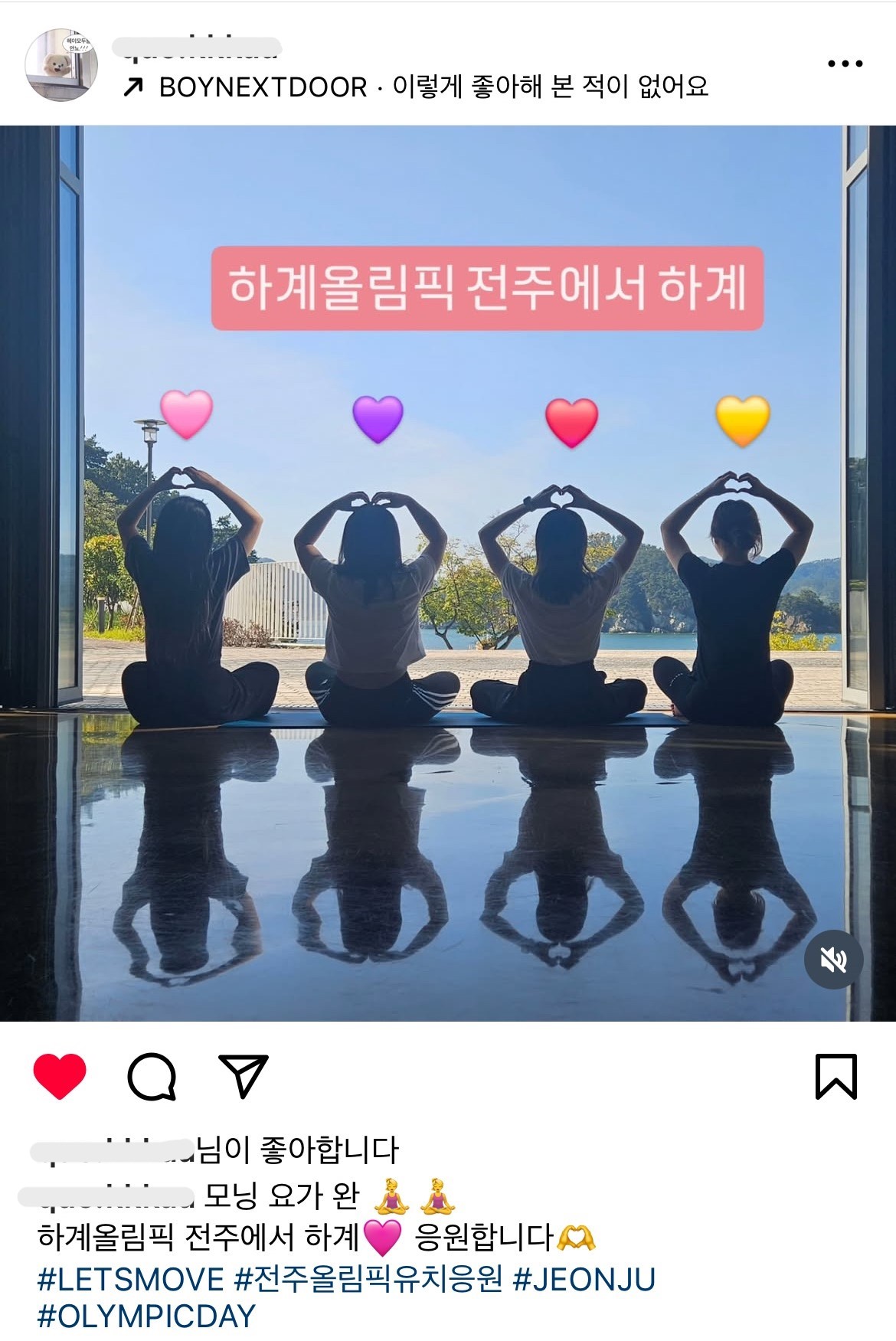Tap the yoga reel video to pause
Image resolution: width=896 pixels, height=1341 pixels.
(x=448, y=574)
